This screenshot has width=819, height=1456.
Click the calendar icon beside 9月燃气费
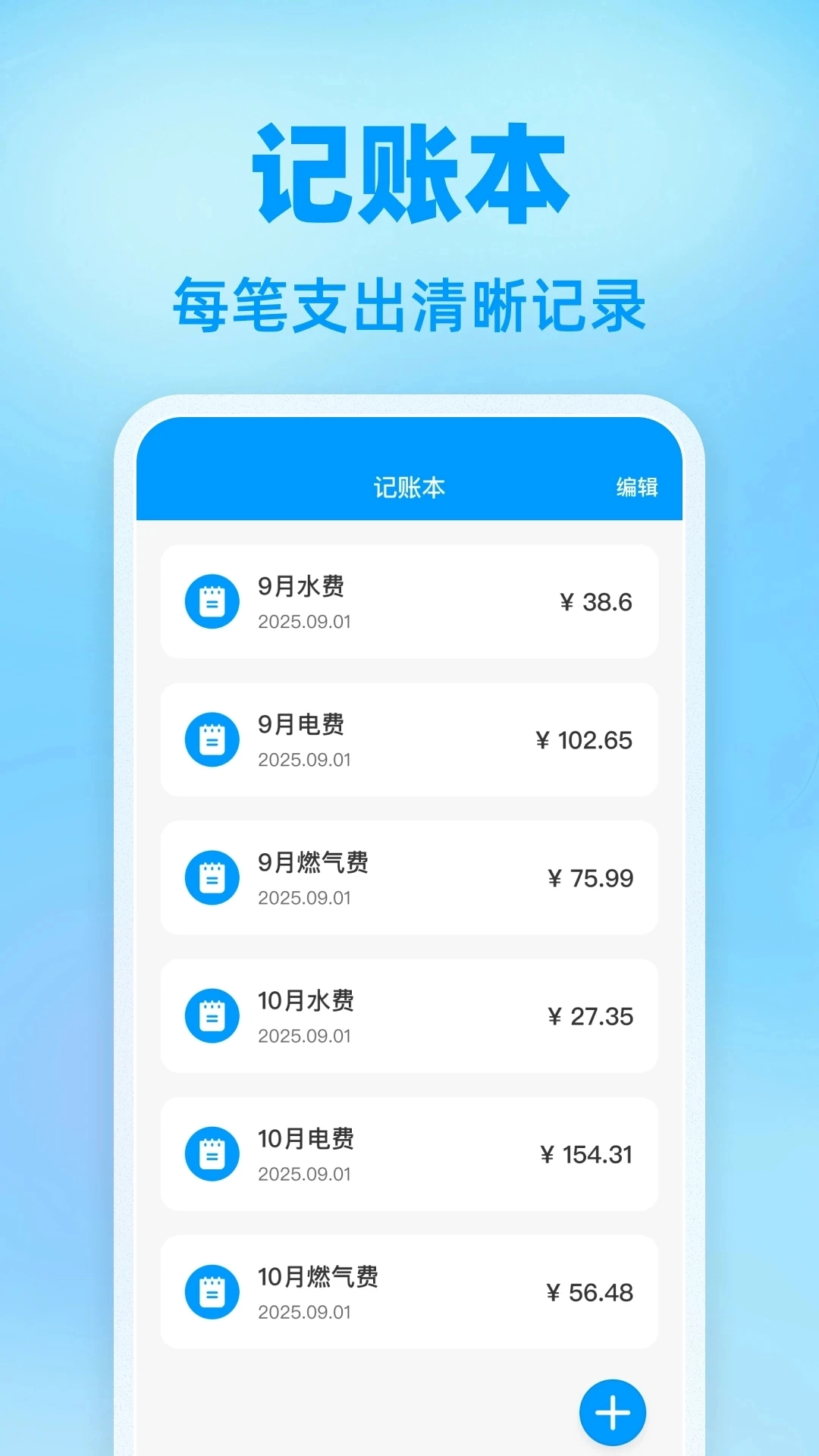(212, 877)
